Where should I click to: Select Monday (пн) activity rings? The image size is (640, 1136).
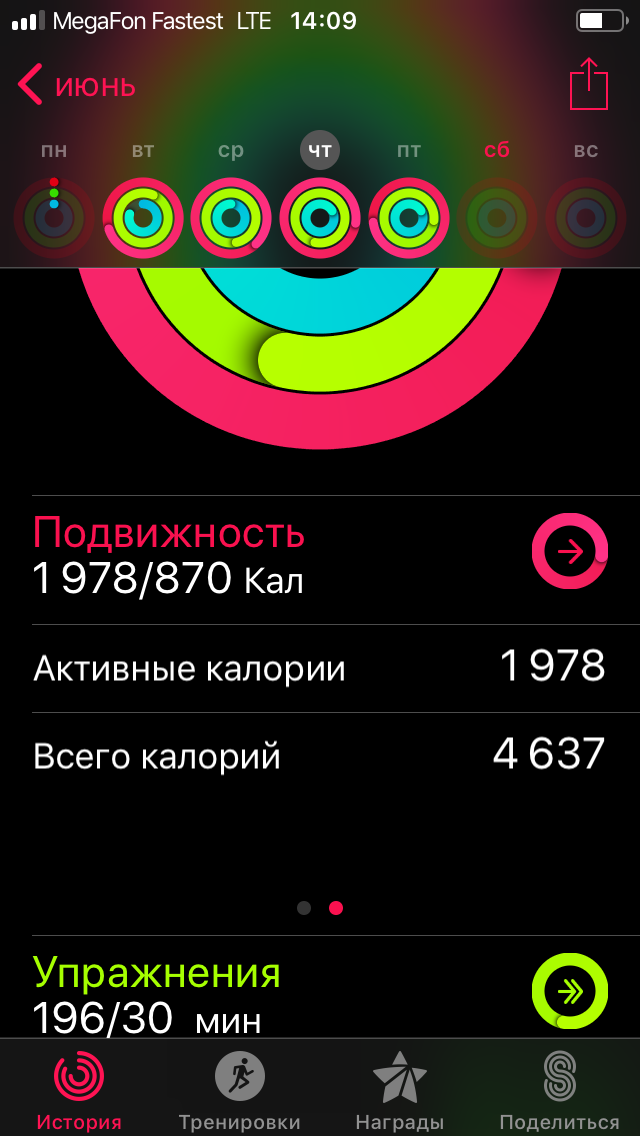point(54,217)
